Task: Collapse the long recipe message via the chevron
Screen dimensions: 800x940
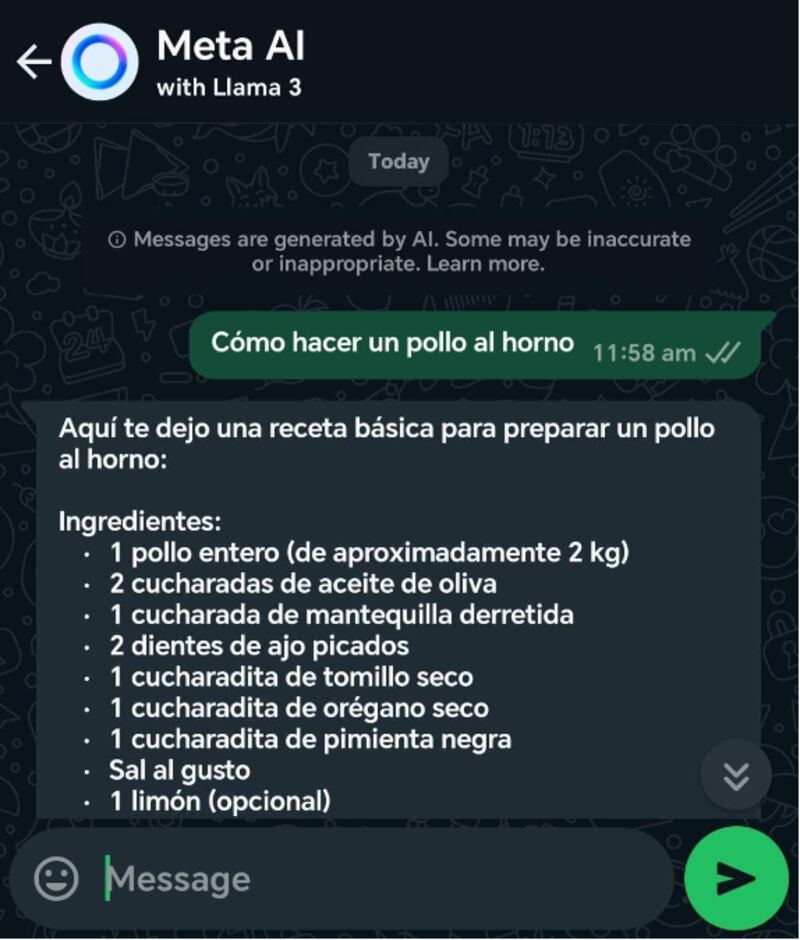Action: 737,774
